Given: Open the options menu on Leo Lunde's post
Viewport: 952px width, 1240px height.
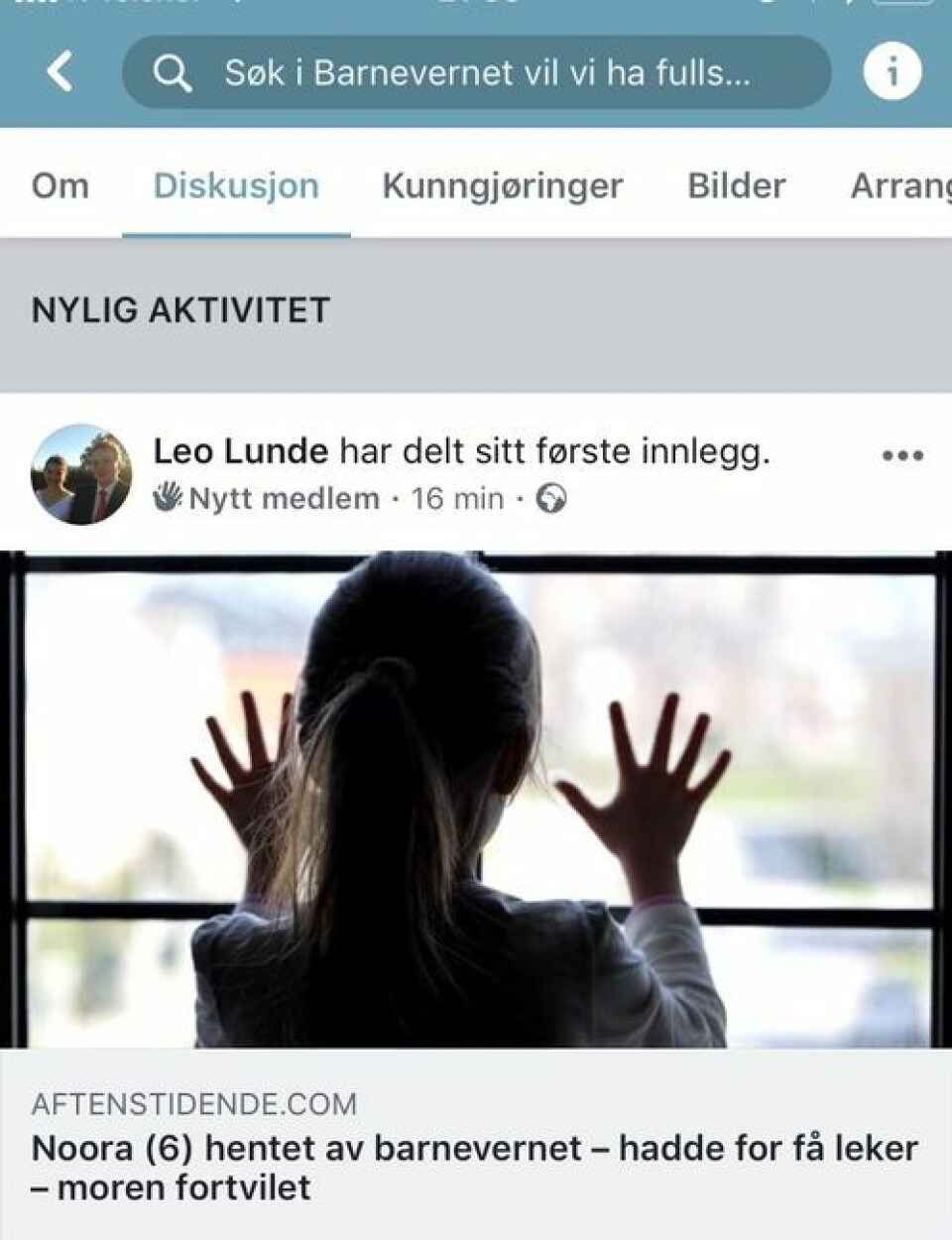Looking at the screenshot, I should click(x=902, y=456).
